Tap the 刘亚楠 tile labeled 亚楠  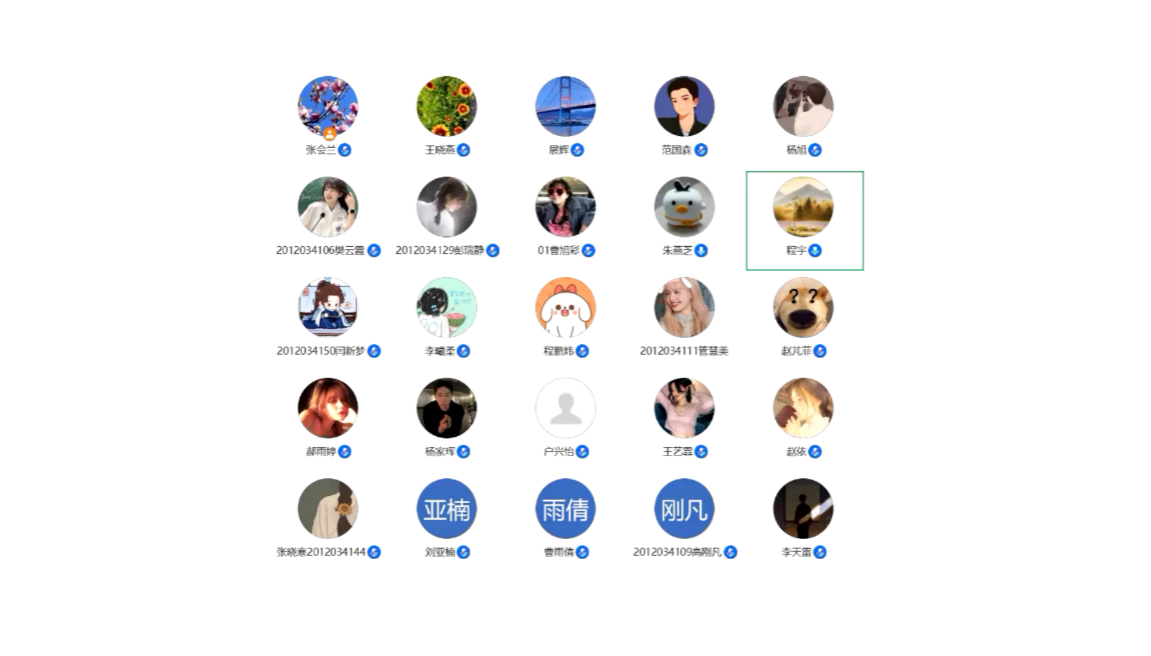(x=446, y=509)
